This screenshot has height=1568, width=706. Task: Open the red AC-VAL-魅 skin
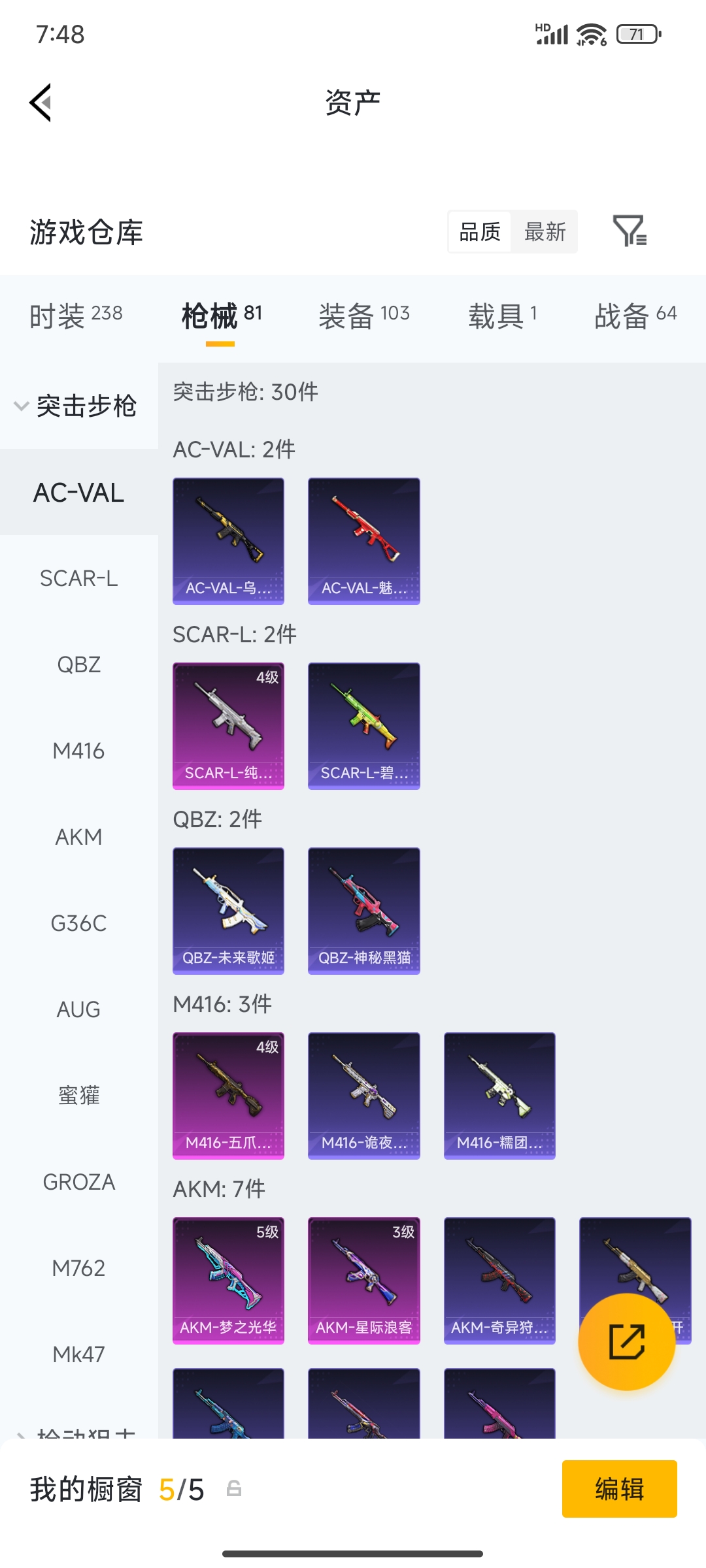coord(364,541)
